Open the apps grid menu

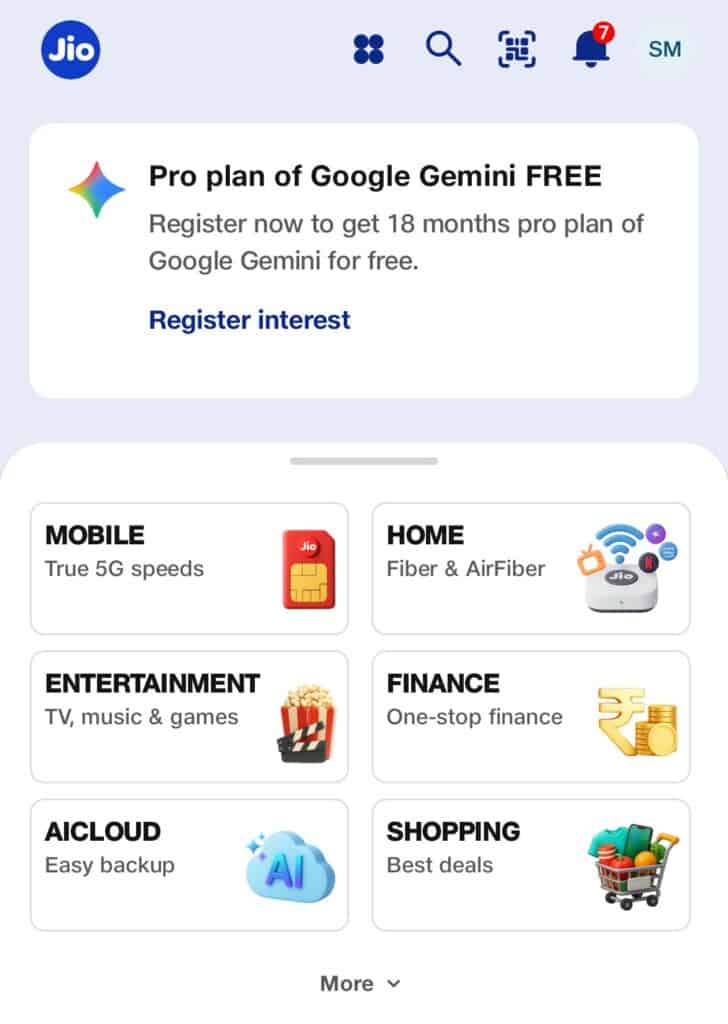tap(367, 47)
